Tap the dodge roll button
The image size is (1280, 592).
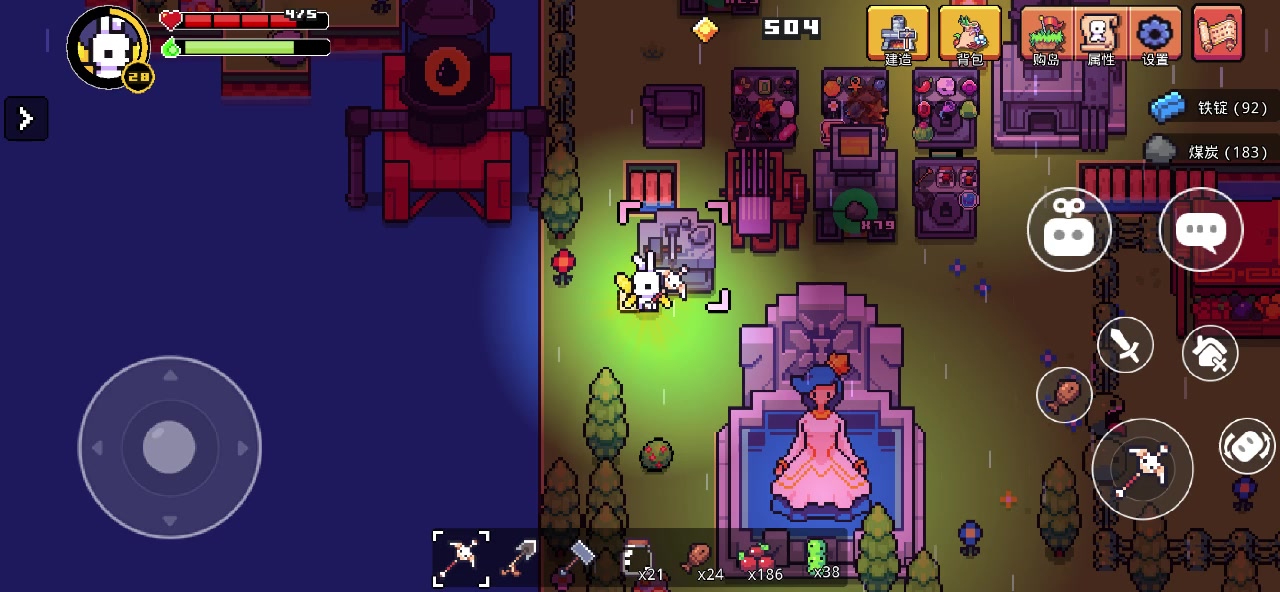(1246, 446)
